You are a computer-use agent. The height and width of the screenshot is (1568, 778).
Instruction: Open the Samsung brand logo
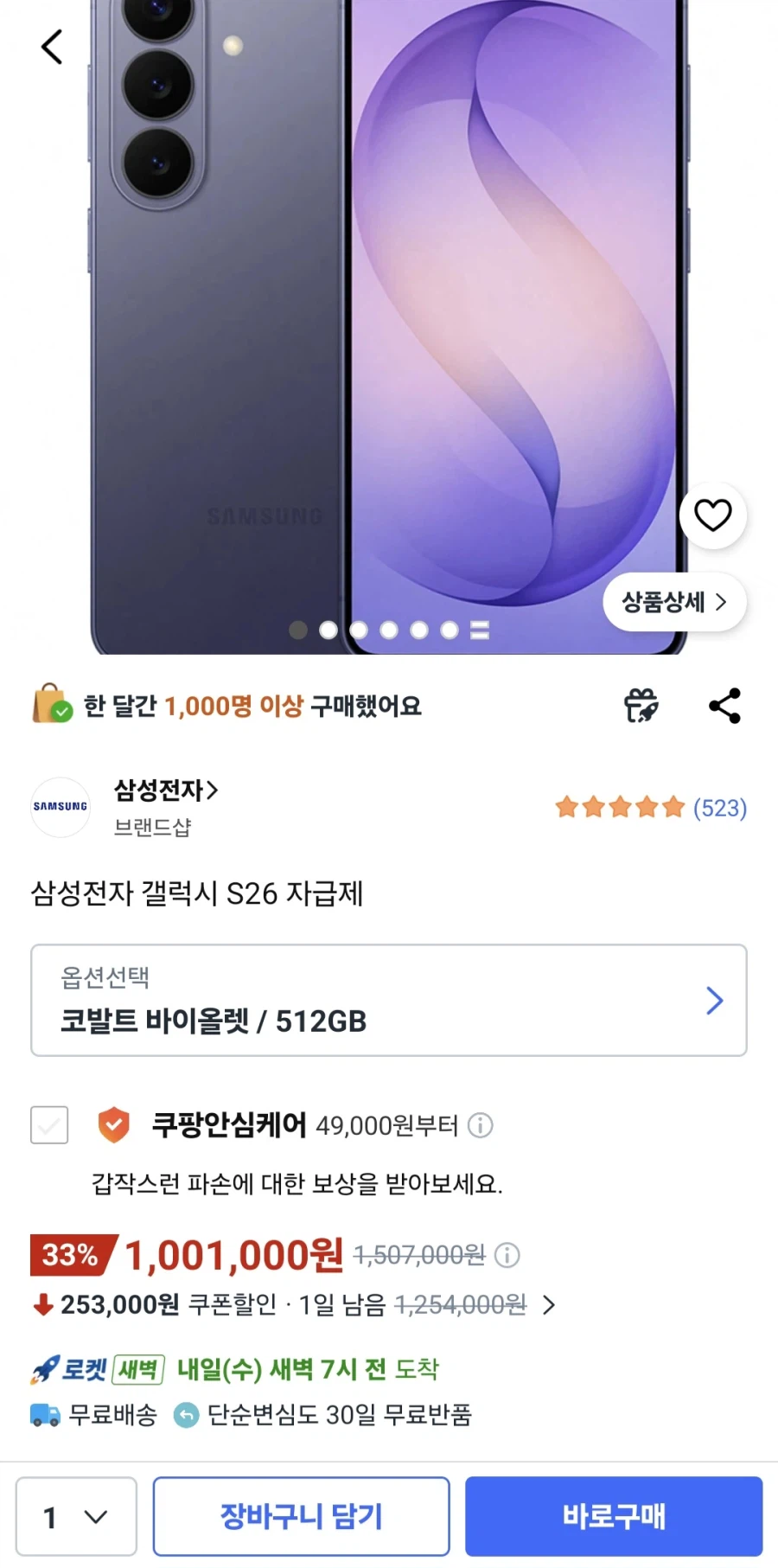60,807
